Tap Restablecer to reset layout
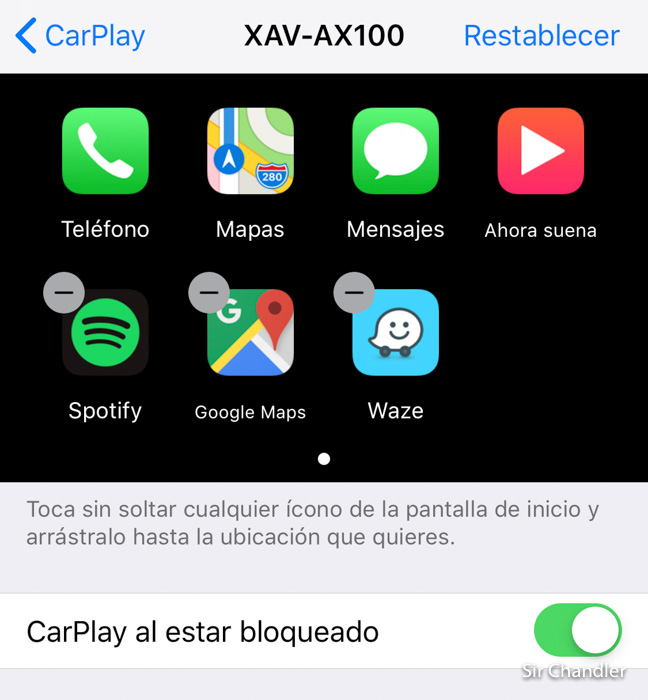Viewport: 648px width, 700px height. (x=541, y=36)
